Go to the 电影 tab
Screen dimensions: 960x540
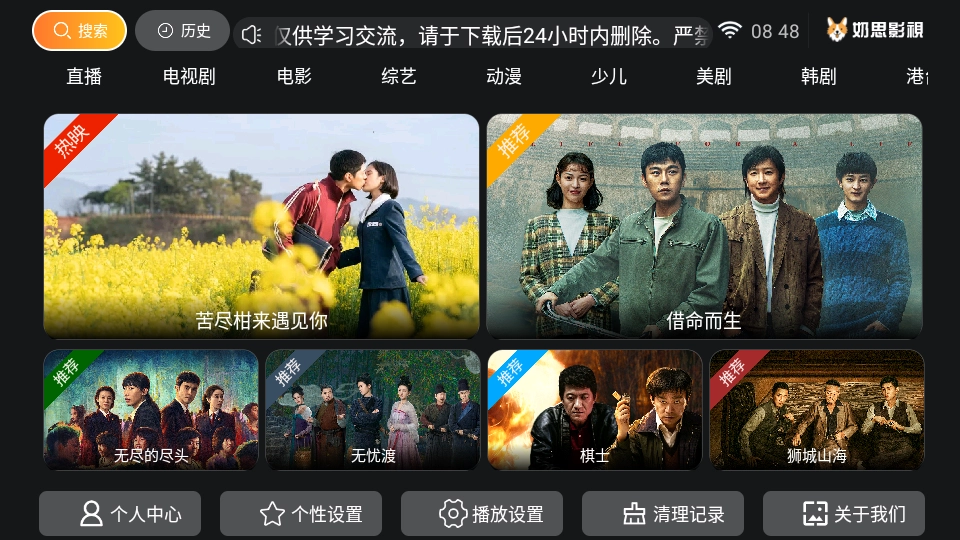[294, 76]
